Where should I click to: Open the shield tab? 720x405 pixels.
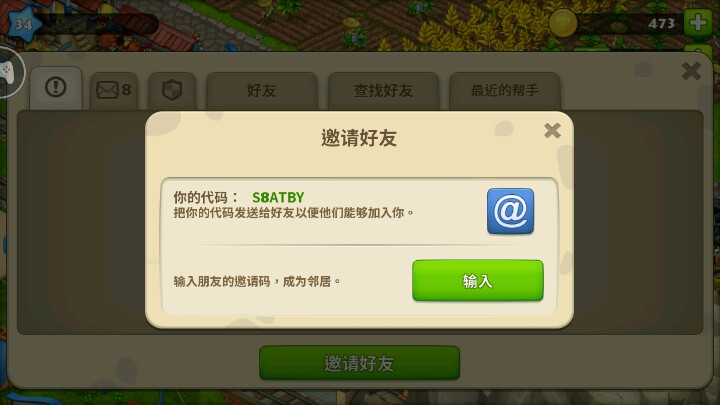(x=172, y=90)
